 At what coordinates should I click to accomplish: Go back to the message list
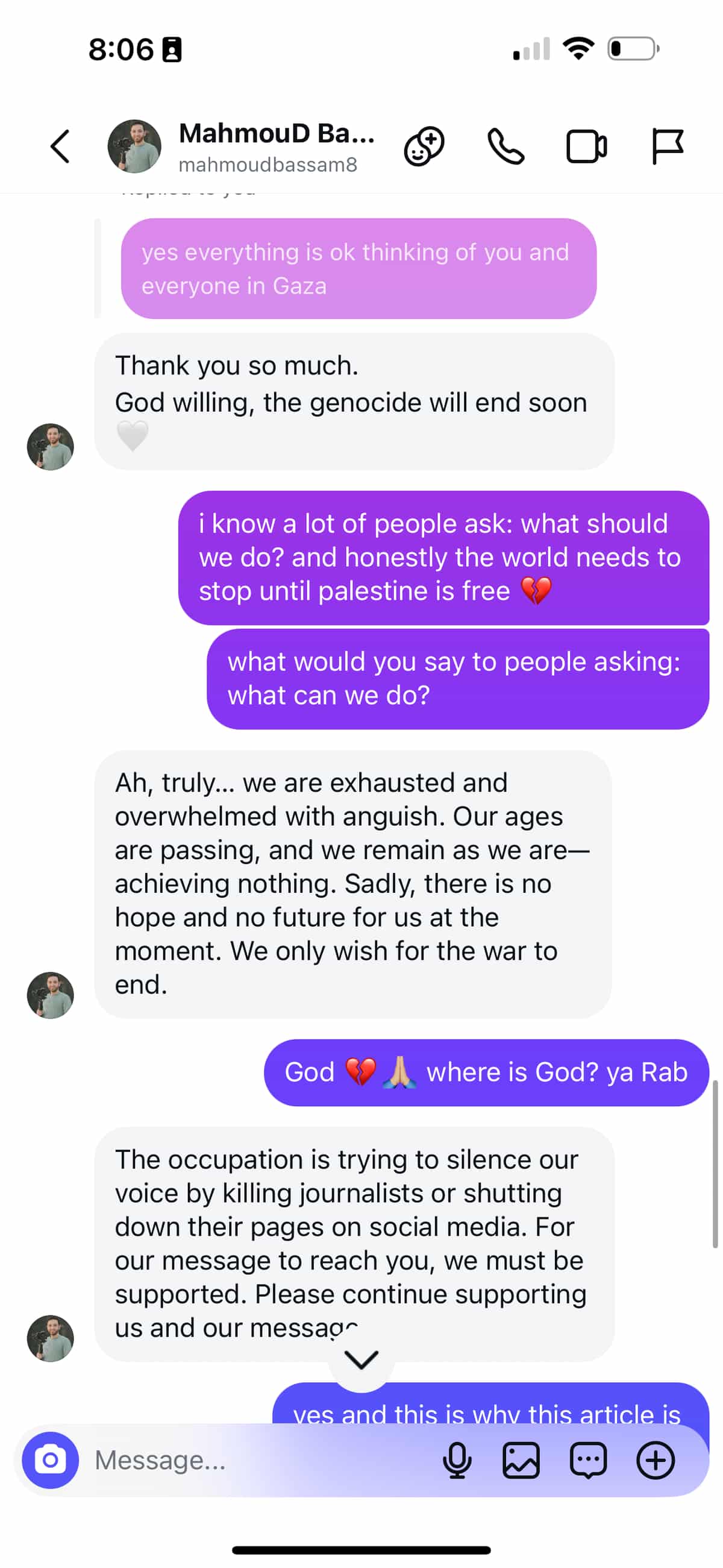click(x=60, y=146)
